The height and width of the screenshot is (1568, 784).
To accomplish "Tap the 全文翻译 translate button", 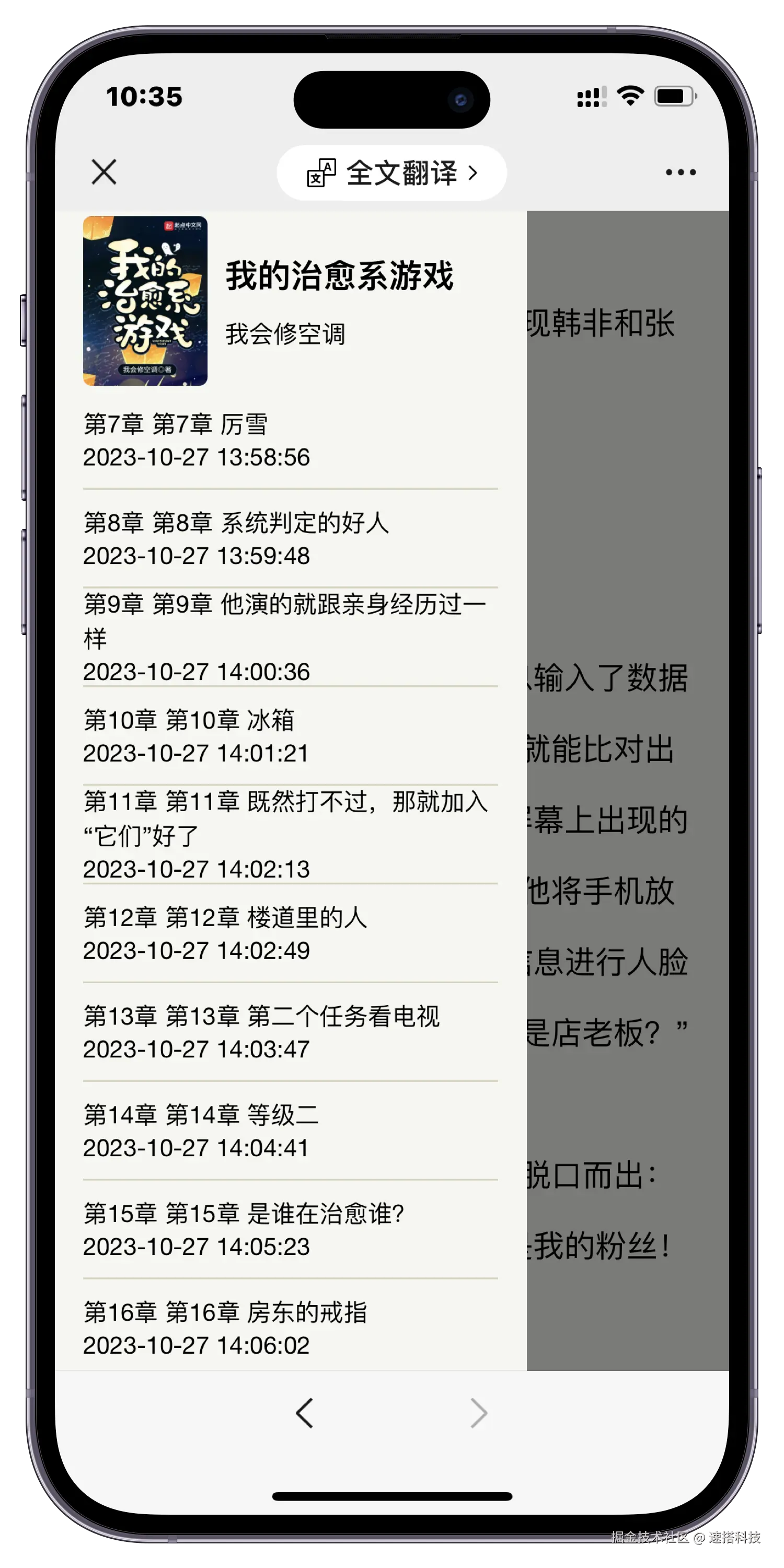I will coord(391,173).
